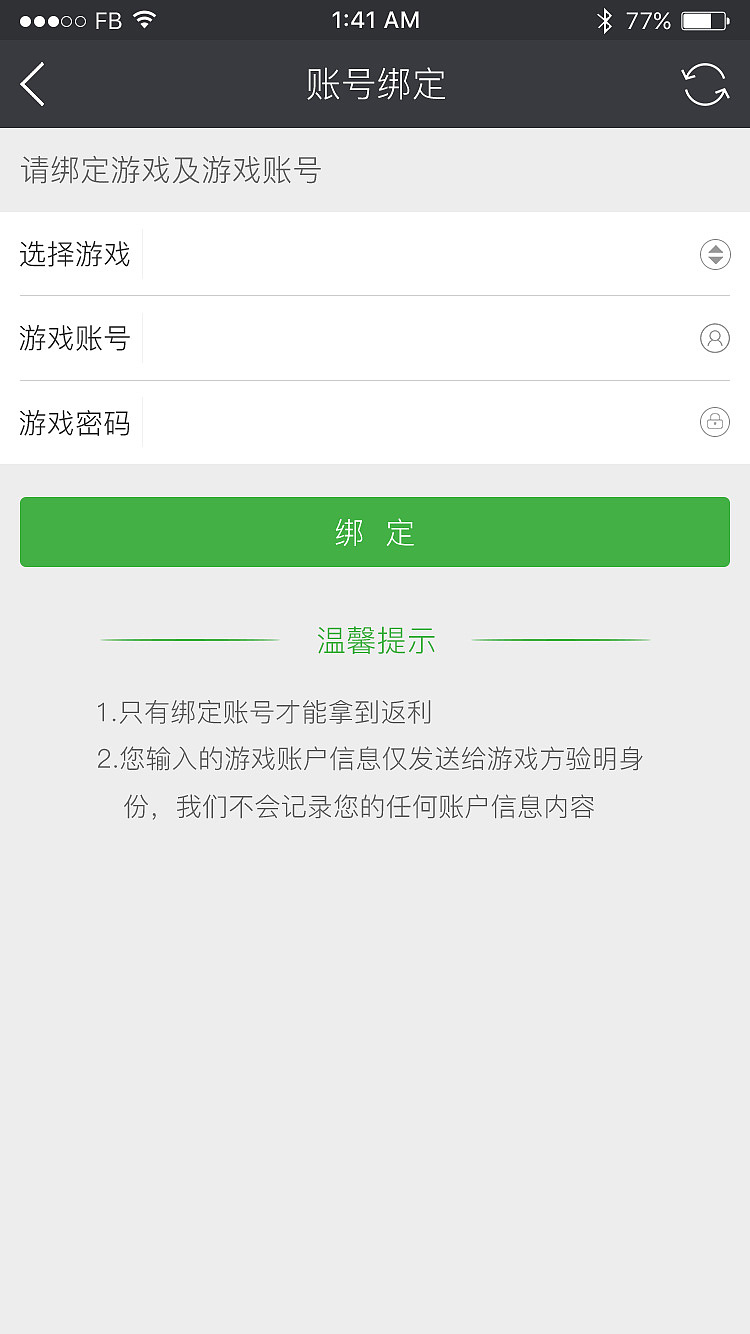This screenshot has height=1334, width=750.
Task: Tap the up-down selector icon beside 选择游戏
Action: click(714, 255)
